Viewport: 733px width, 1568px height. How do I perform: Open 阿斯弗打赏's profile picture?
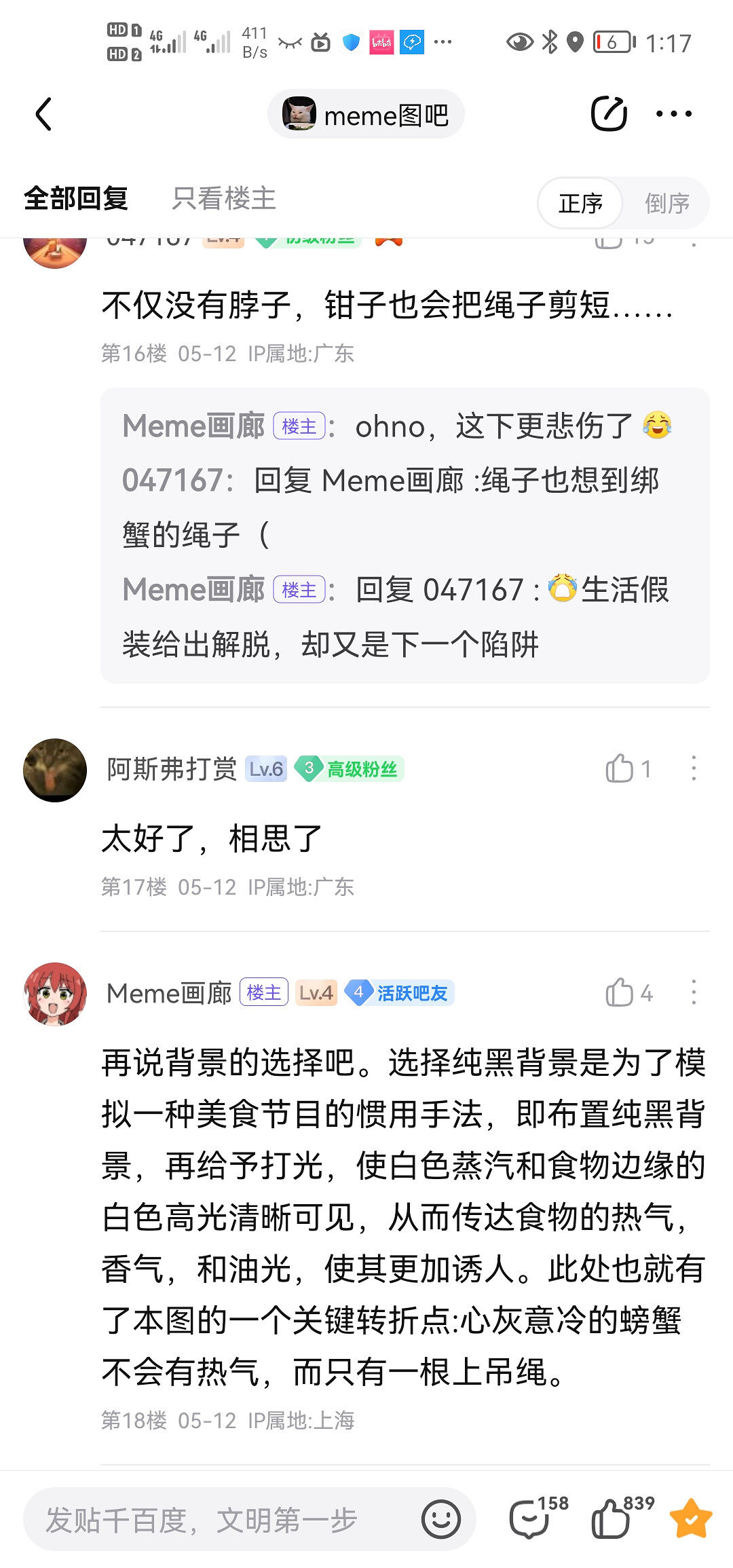55,770
